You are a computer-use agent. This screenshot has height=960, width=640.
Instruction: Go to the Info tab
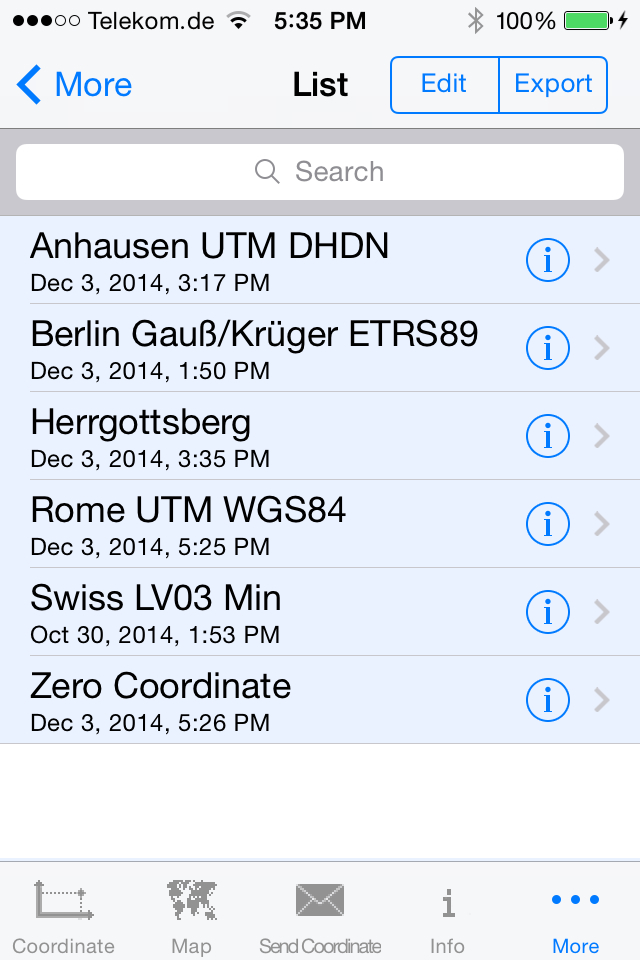(x=447, y=915)
